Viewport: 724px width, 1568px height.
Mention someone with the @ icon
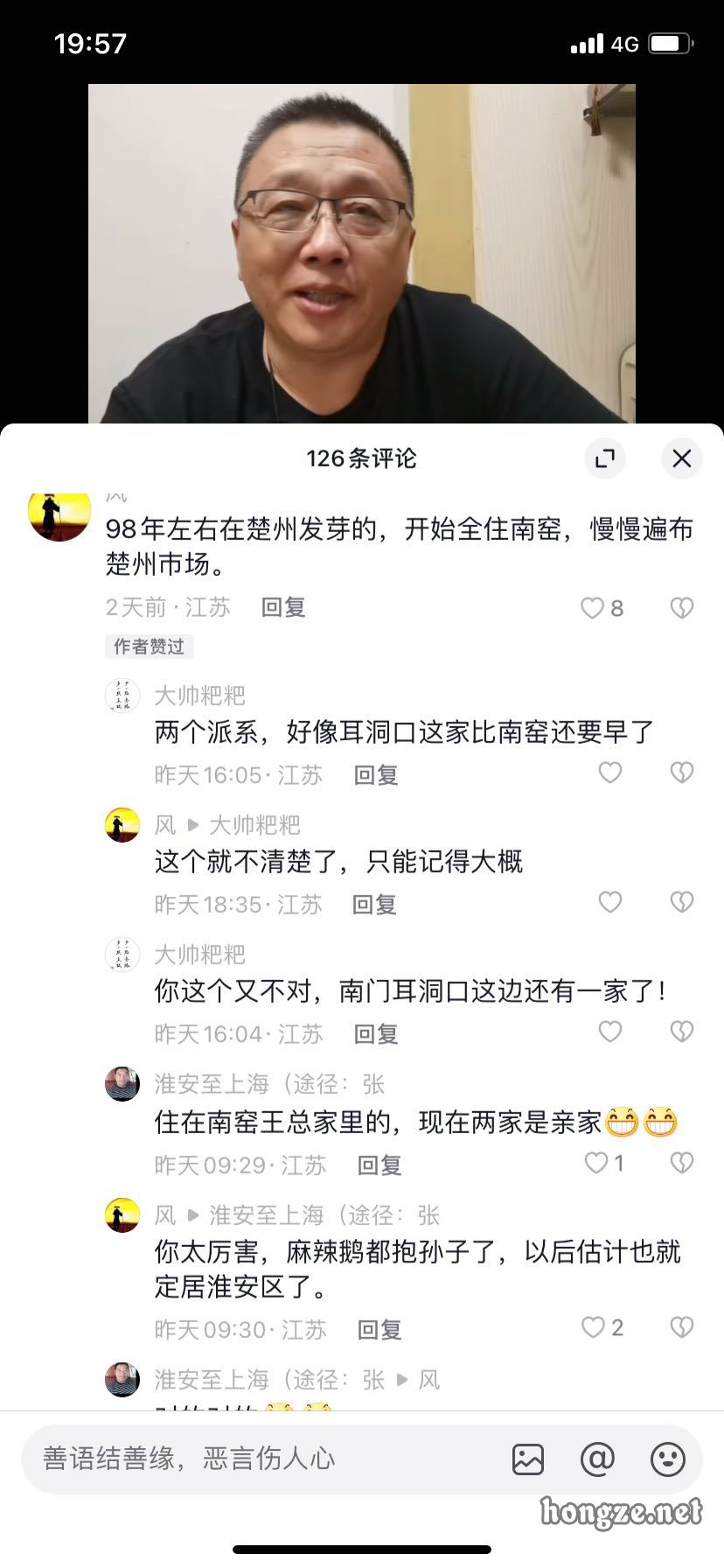coord(597,1459)
